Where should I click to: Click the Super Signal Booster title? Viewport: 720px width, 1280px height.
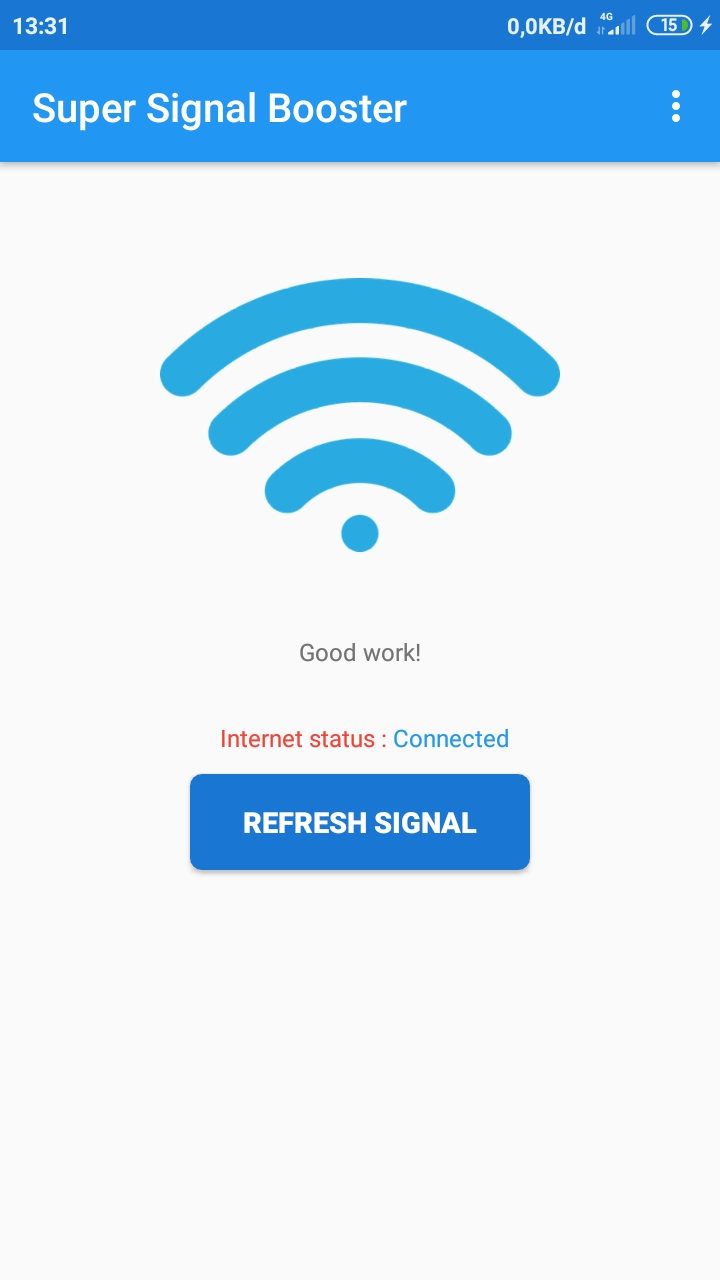[218, 107]
